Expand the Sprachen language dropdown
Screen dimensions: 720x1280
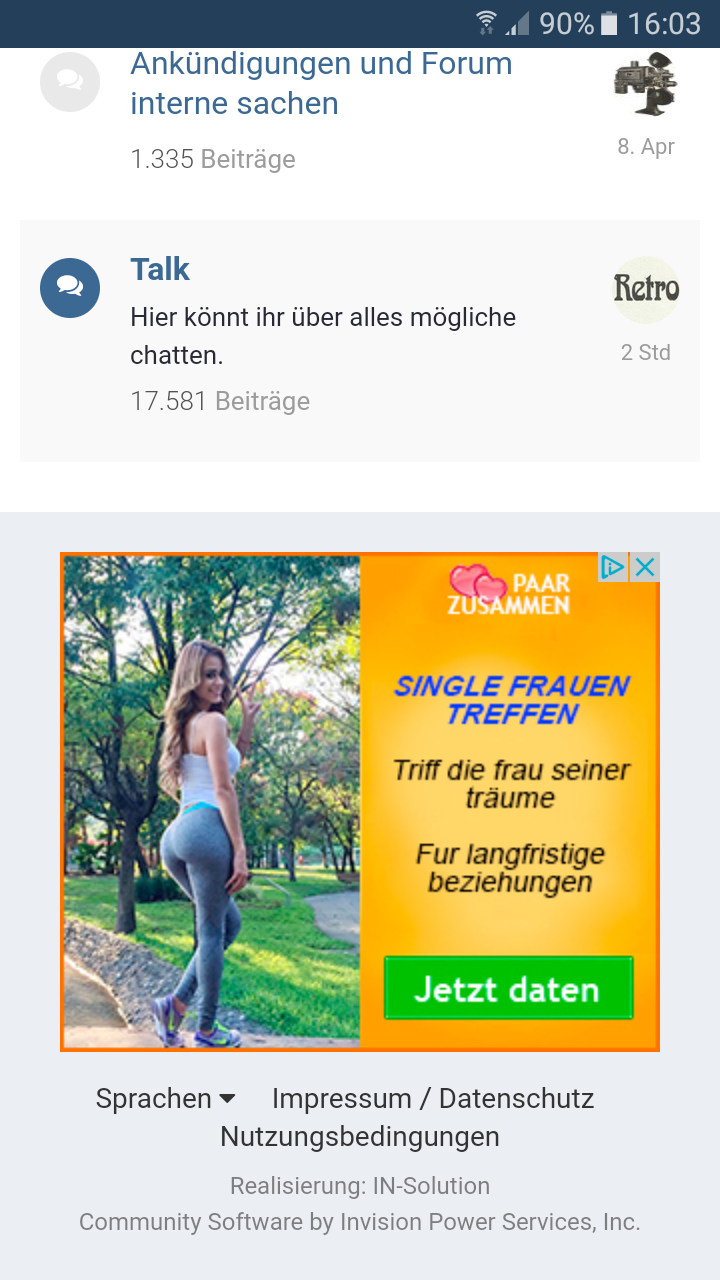166,1098
